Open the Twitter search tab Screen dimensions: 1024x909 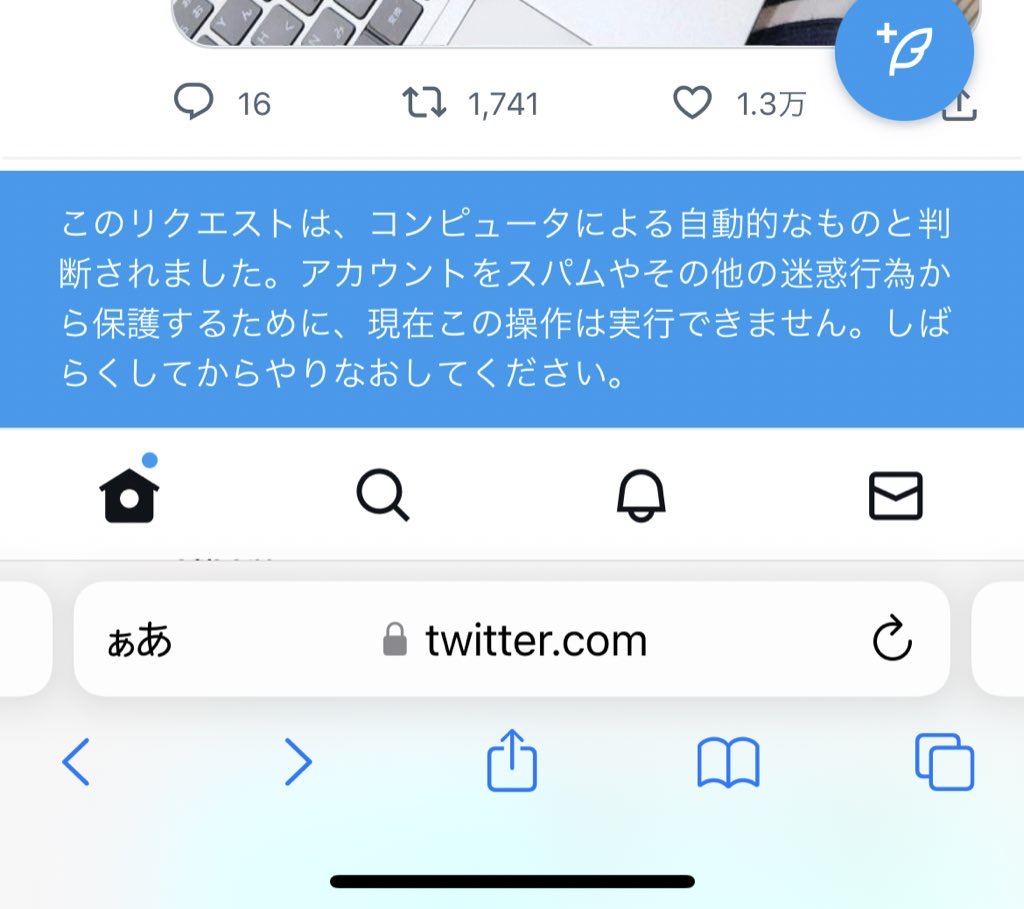(383, 495)
